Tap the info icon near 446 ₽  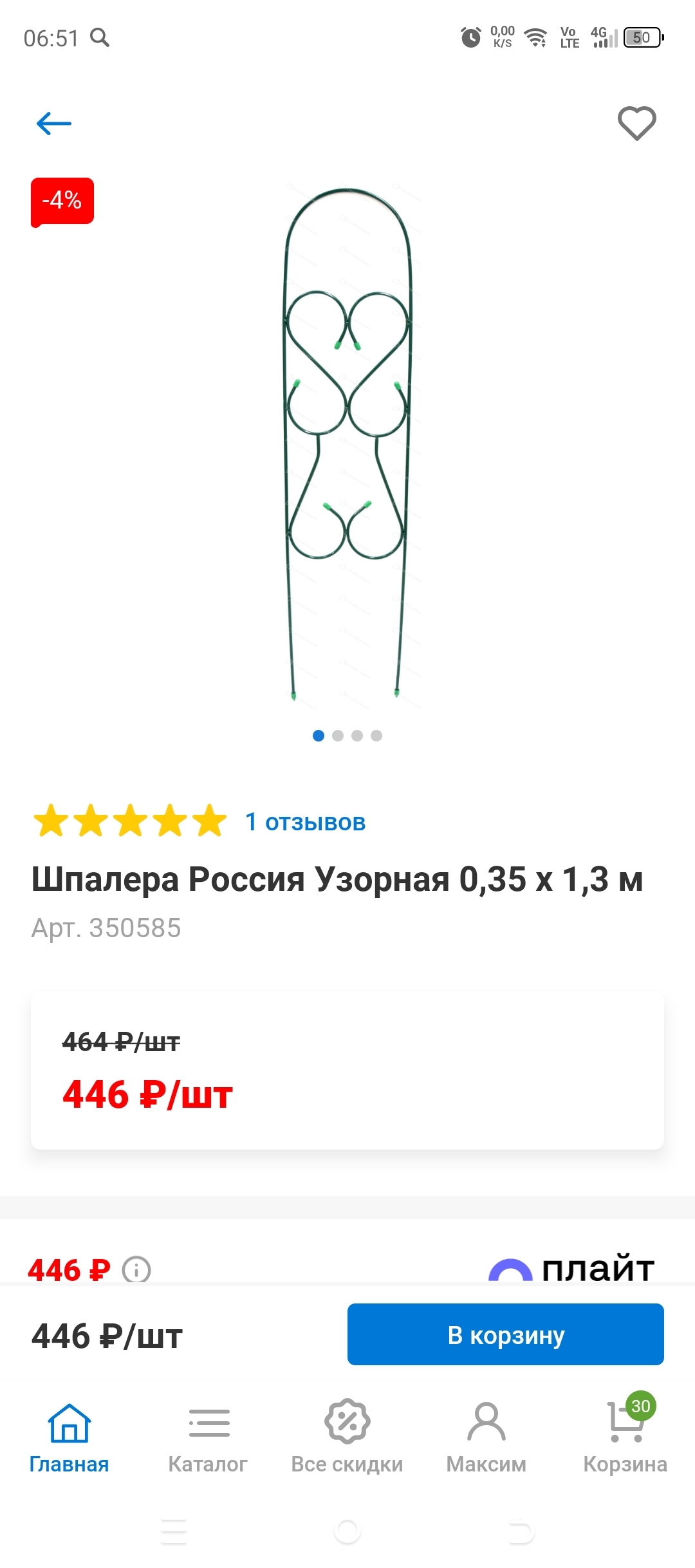click(136, 1269)
